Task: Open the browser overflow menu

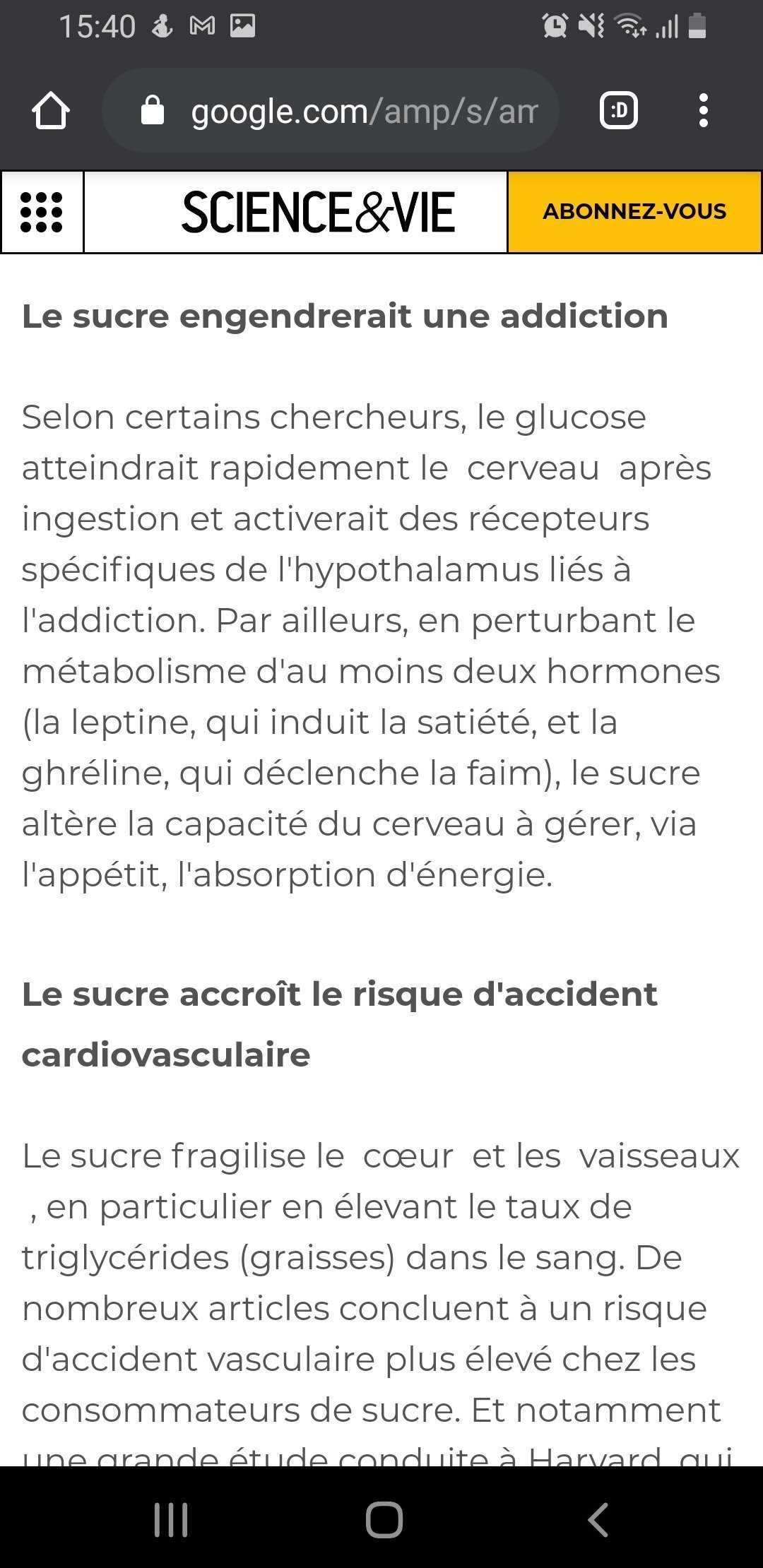Action: [x=703, y=111]
